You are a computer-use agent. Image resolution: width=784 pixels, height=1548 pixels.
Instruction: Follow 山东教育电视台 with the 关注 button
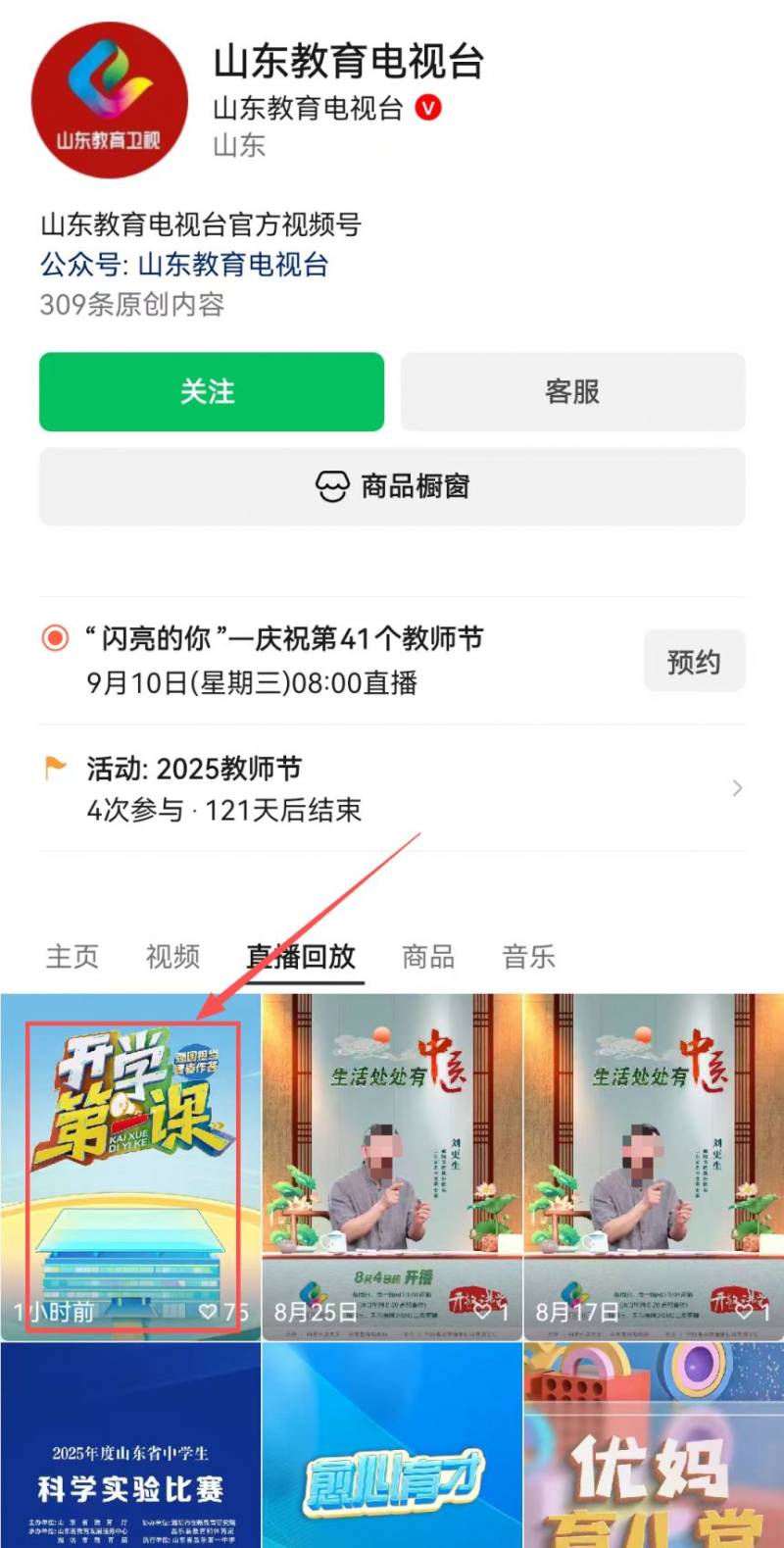211,392
